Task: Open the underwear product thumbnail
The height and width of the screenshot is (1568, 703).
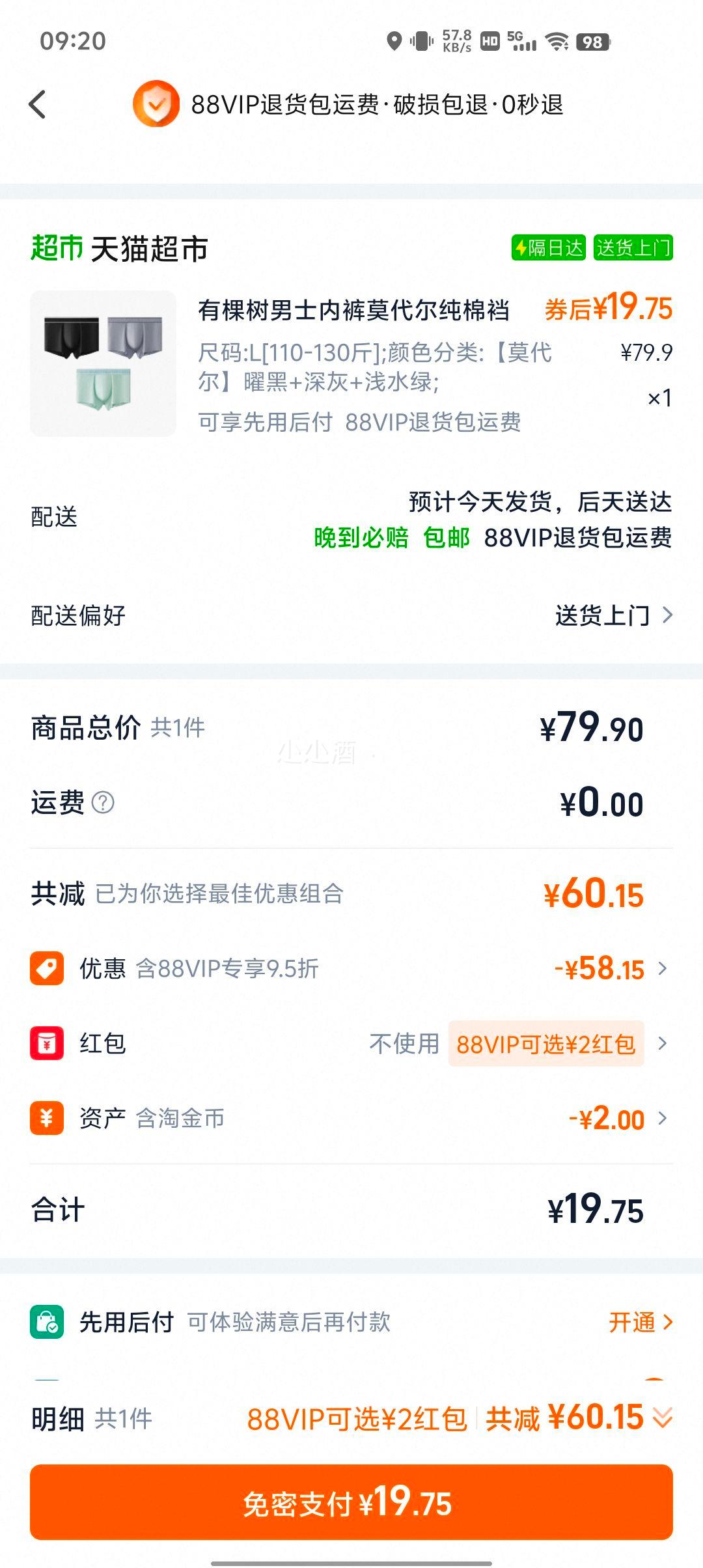Action: [103, 363]
